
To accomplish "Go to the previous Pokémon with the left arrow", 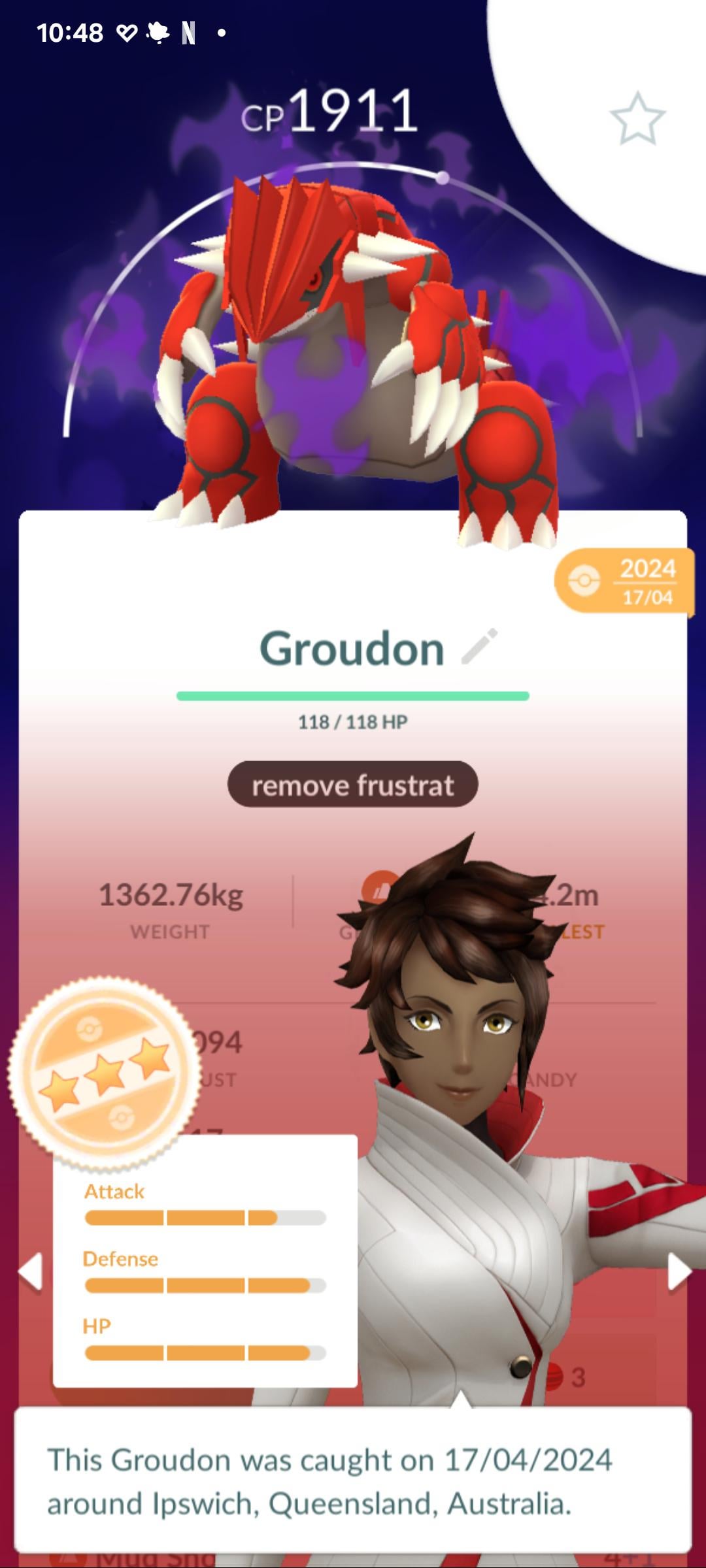I will tap(31, 1271).
